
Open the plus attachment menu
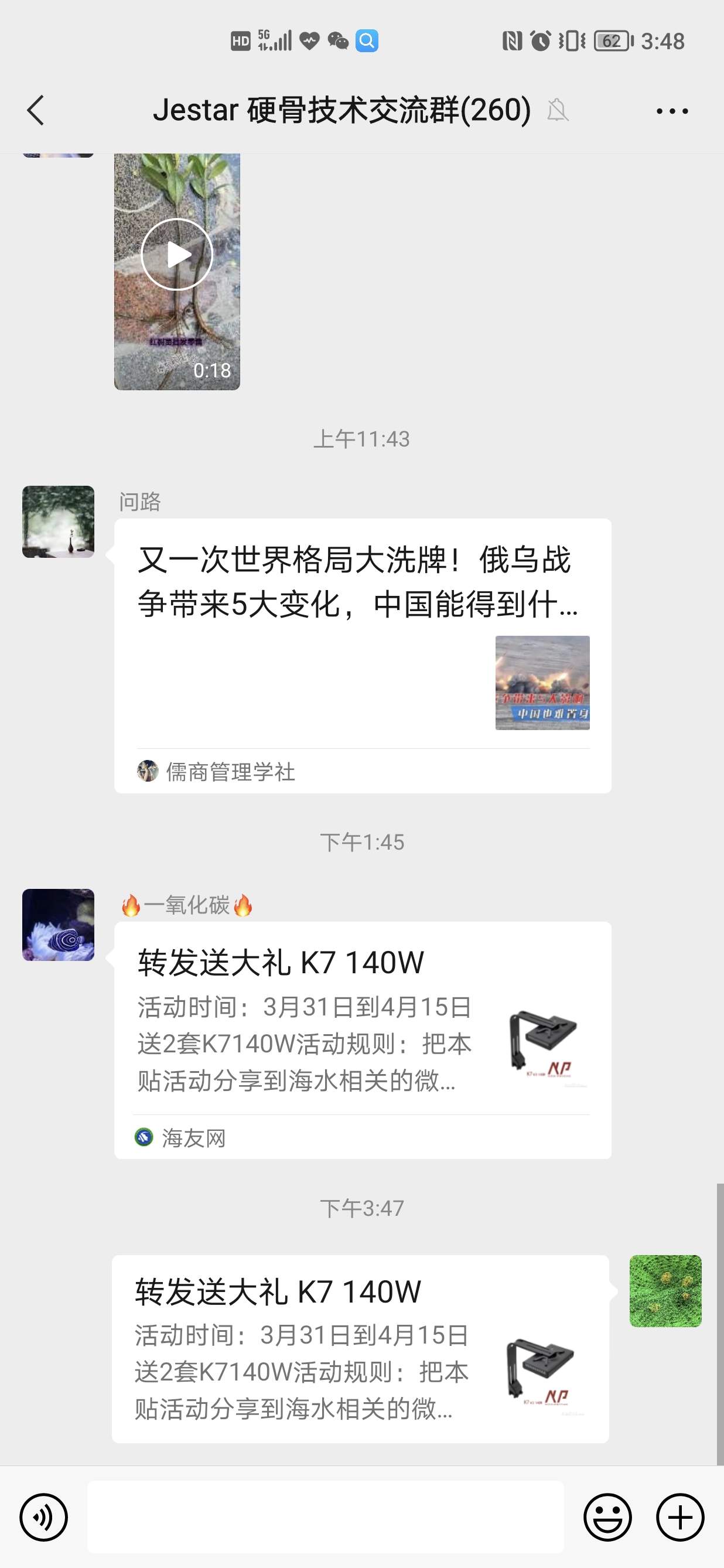[680, 1518]
